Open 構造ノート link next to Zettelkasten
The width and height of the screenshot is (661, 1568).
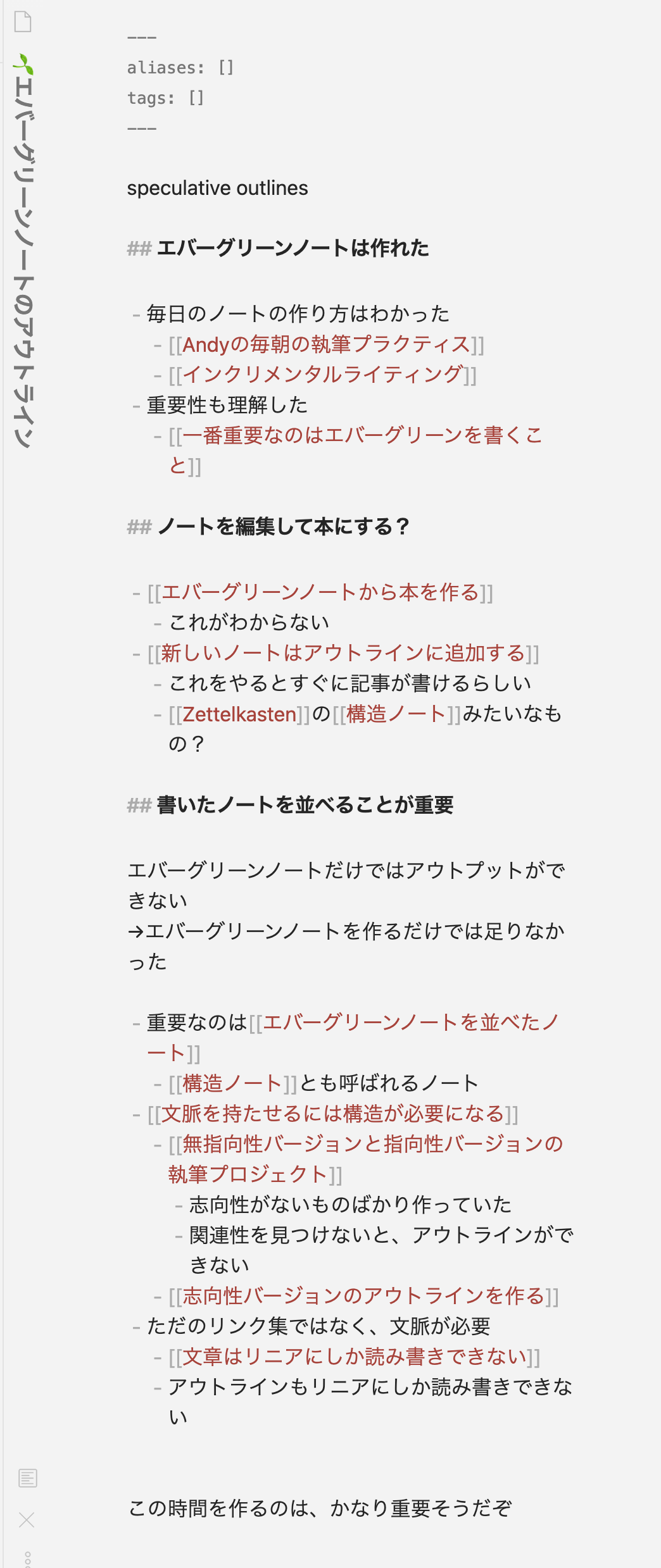396,714
